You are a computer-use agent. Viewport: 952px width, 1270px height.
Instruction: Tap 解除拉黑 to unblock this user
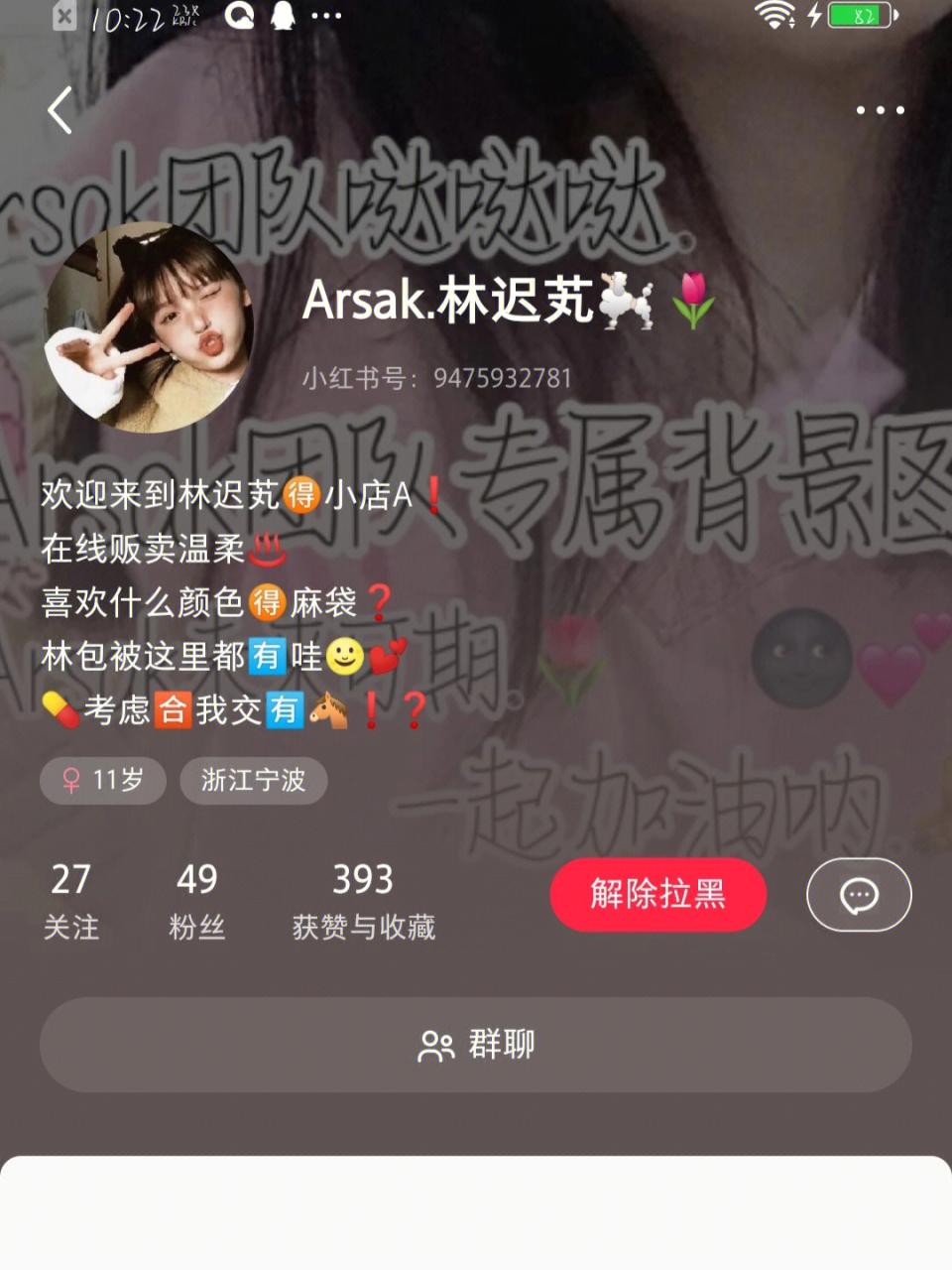pyautogui.click(x=658, y=894)
